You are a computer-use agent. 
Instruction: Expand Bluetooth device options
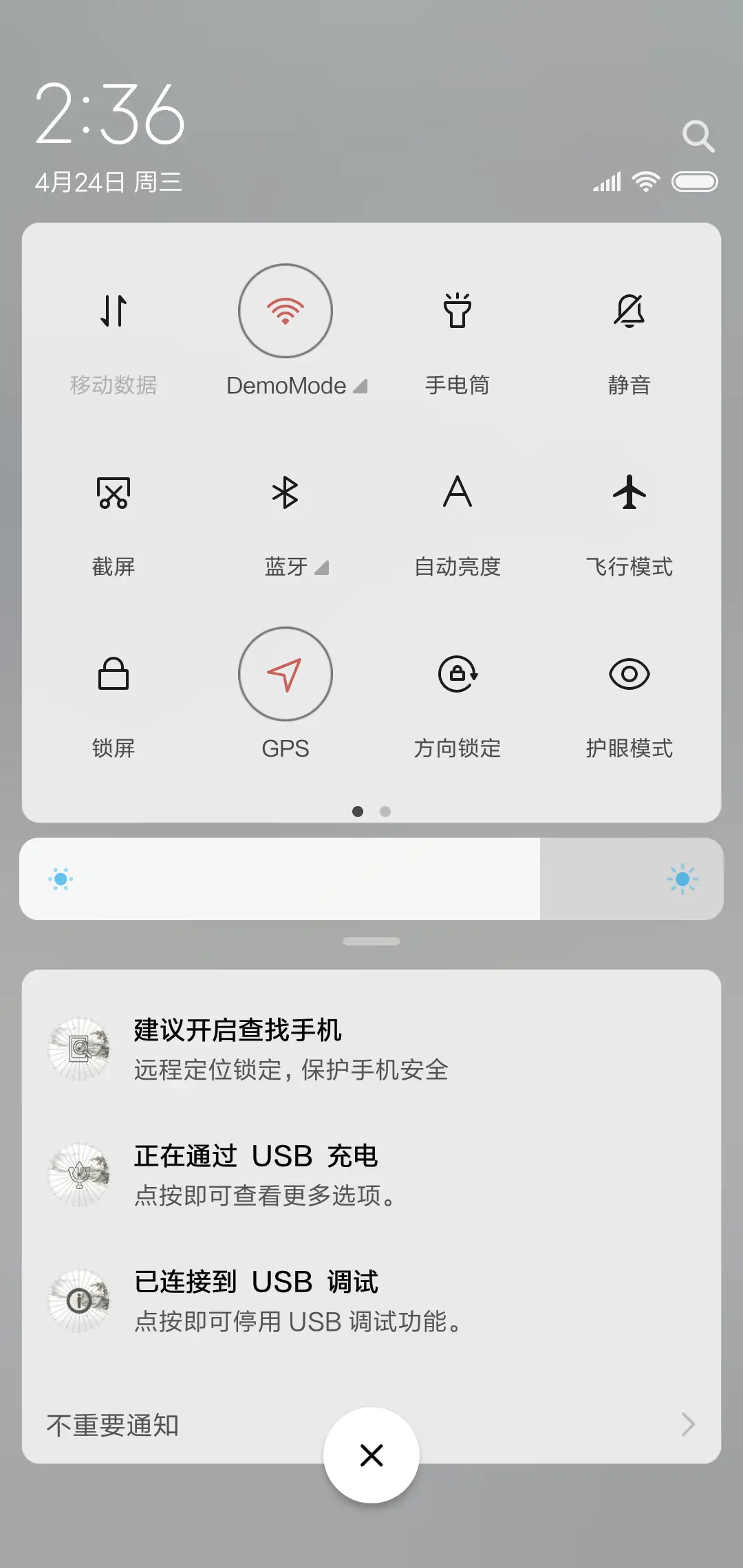click(x=322, y=568)
